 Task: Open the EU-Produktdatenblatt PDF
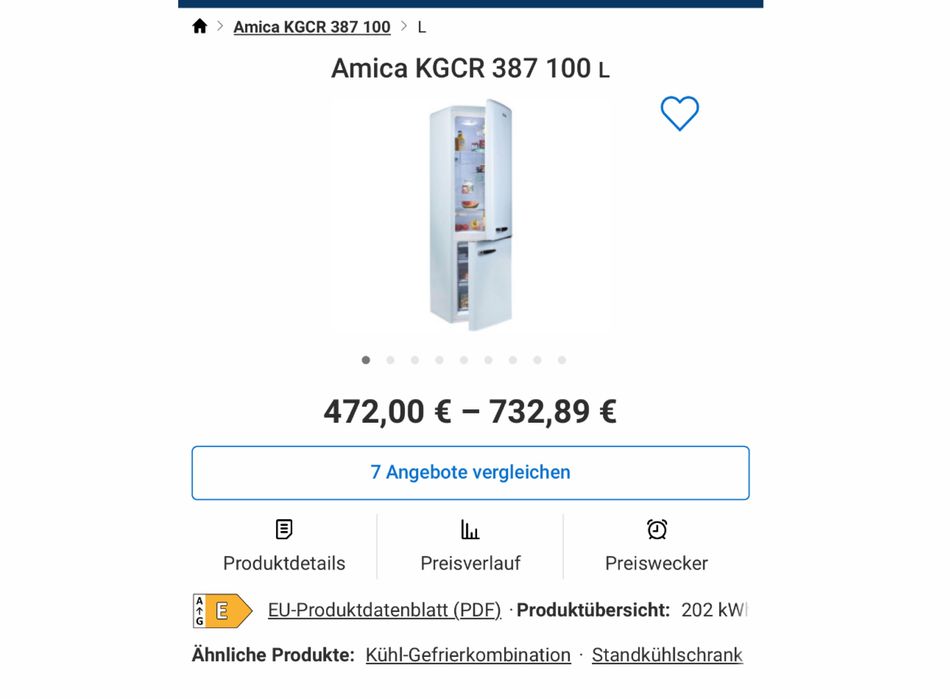384,610
